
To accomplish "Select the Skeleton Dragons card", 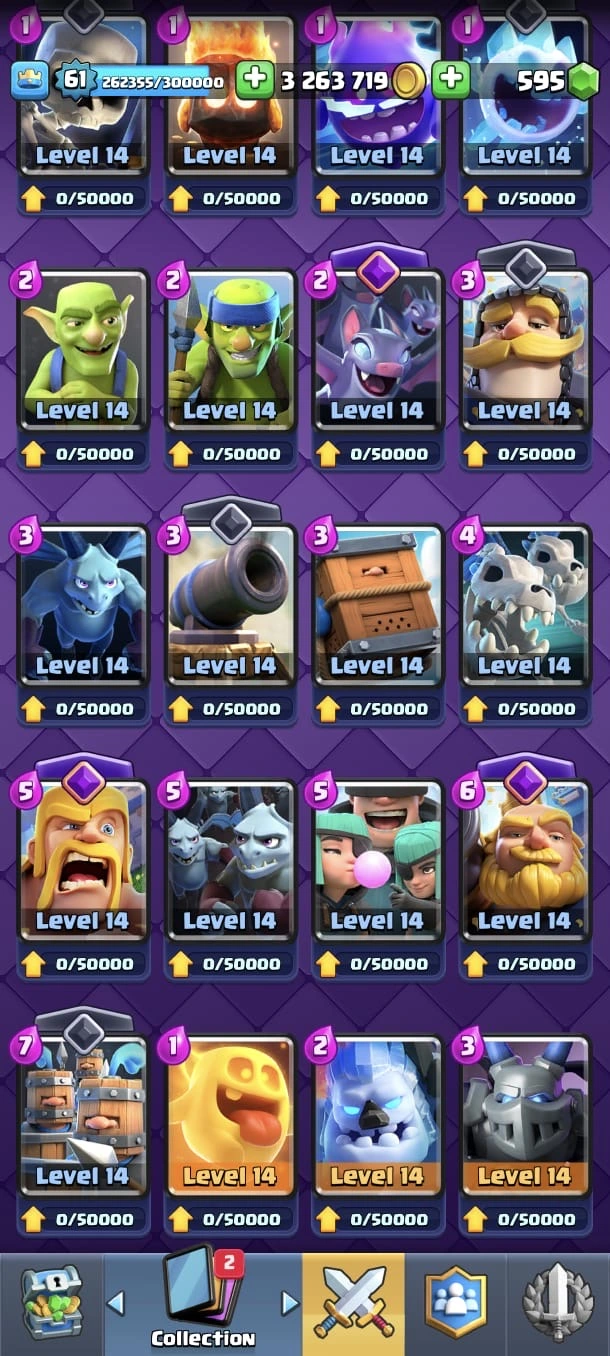I will coord(525,605).
